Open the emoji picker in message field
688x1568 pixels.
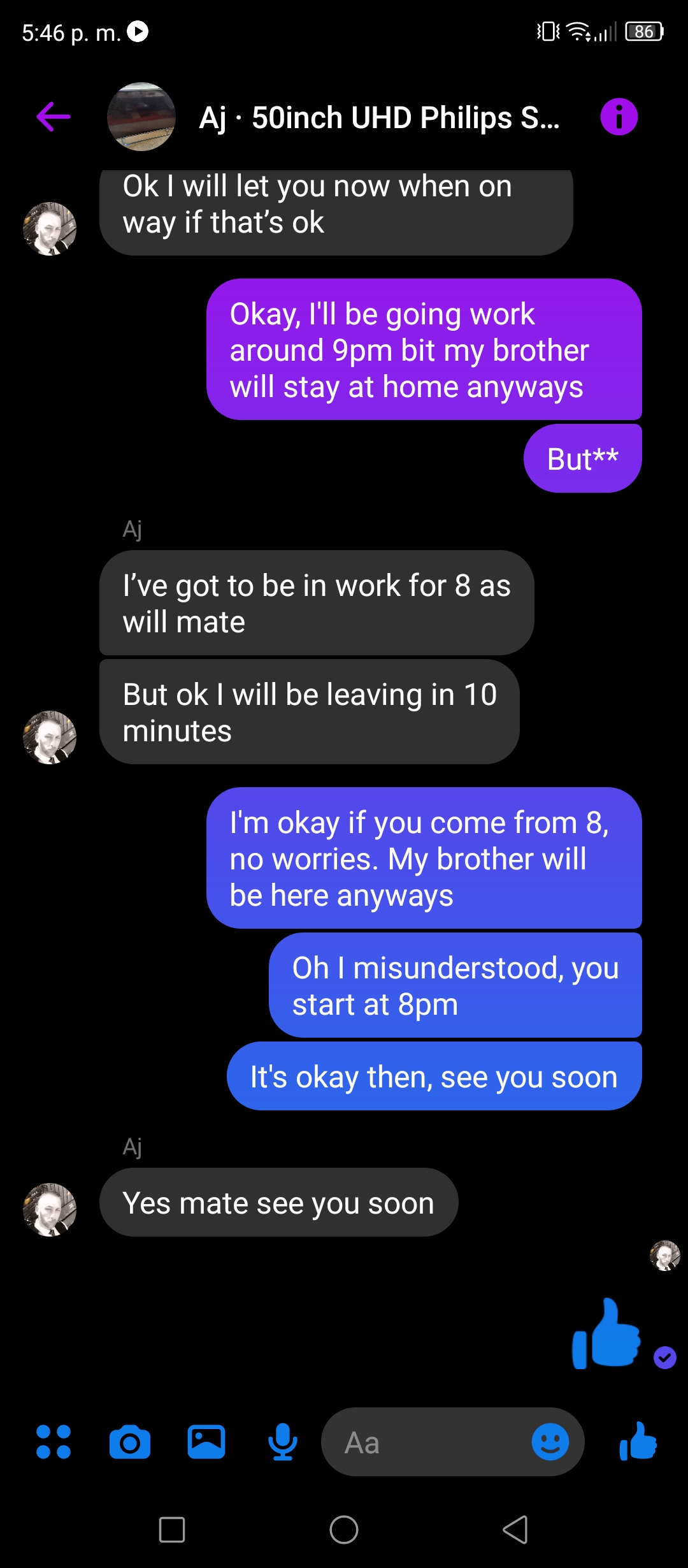pyautogui.click(x=550, y=1442)
